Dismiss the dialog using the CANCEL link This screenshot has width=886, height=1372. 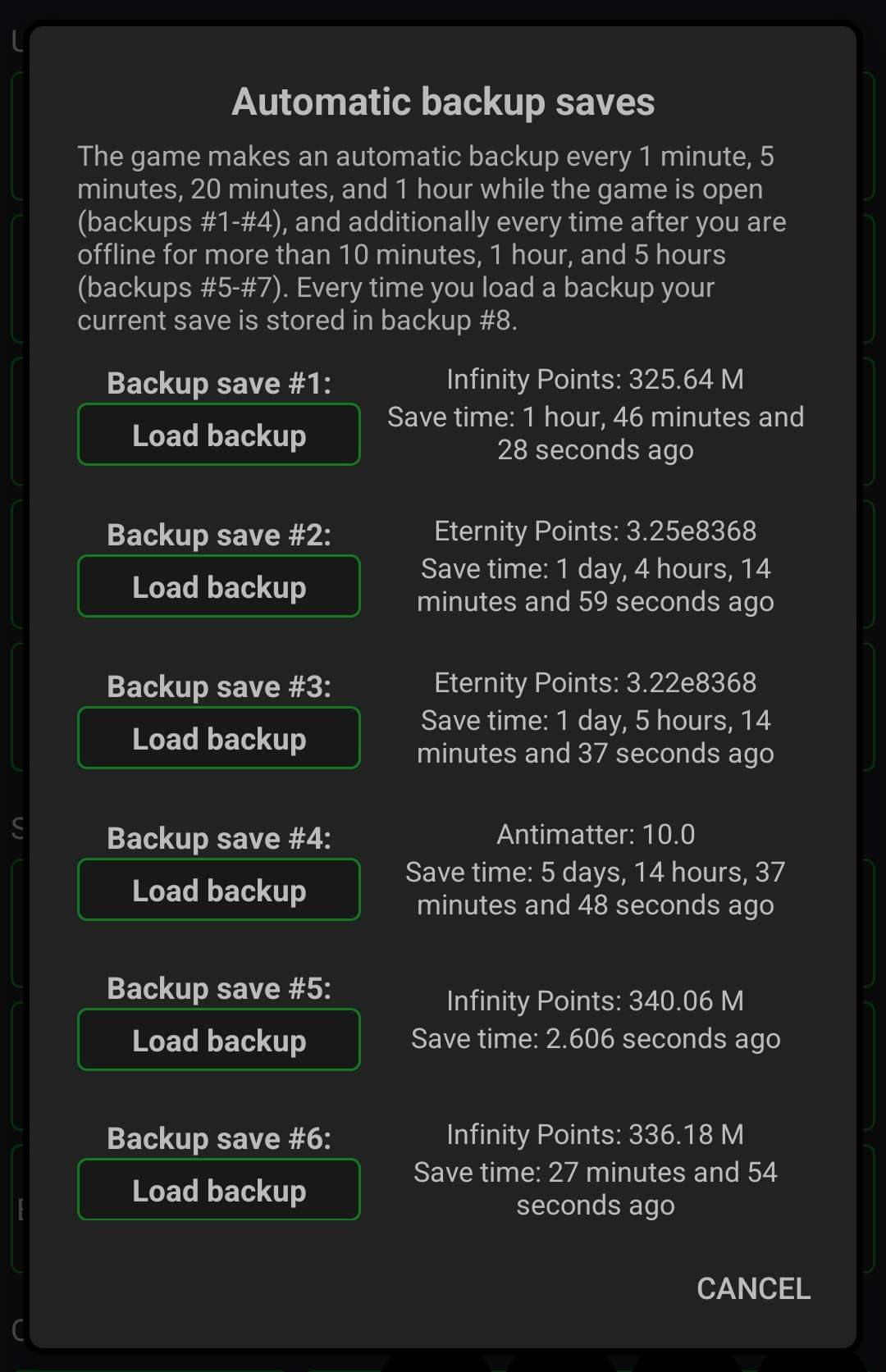pos(752,1289)
